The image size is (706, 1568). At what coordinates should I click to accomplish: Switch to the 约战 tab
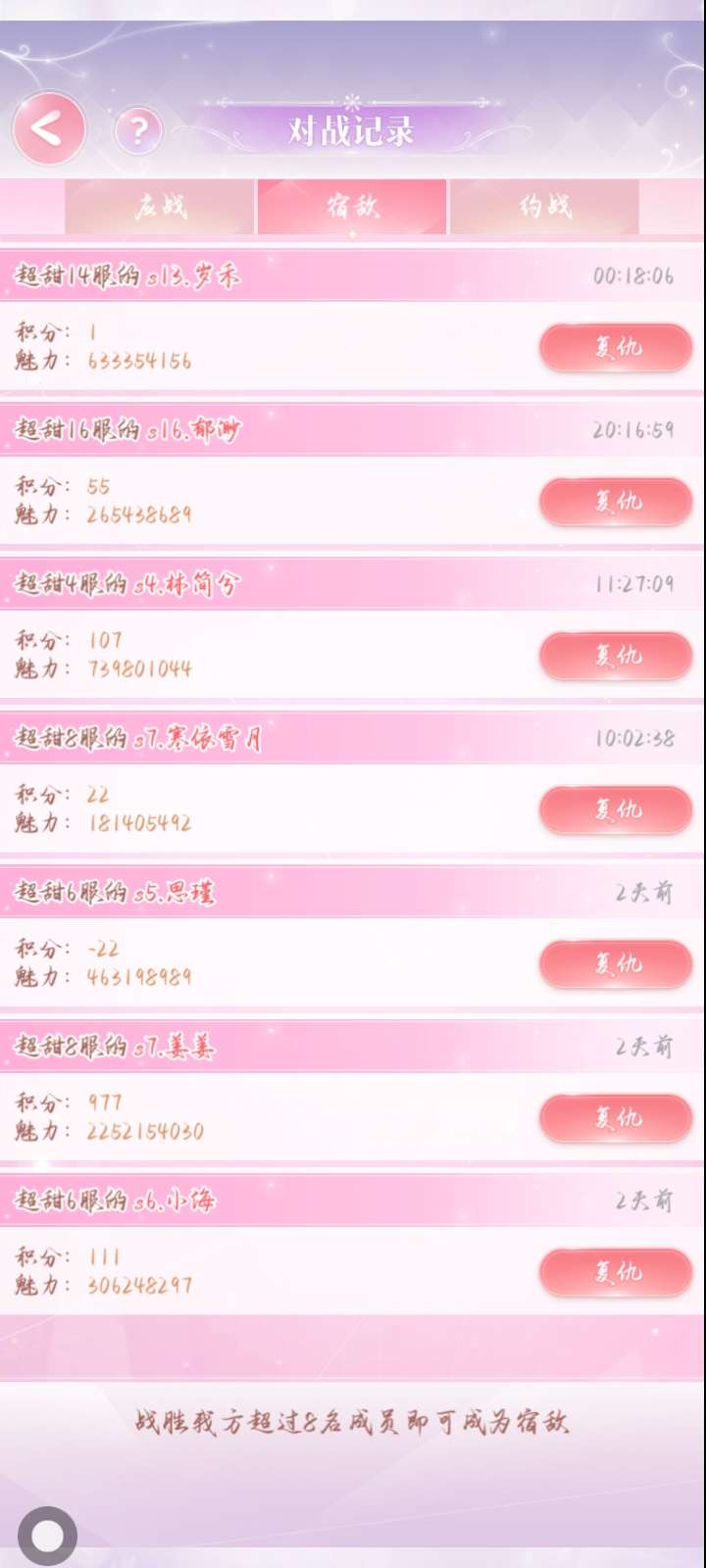pos(544,206)
